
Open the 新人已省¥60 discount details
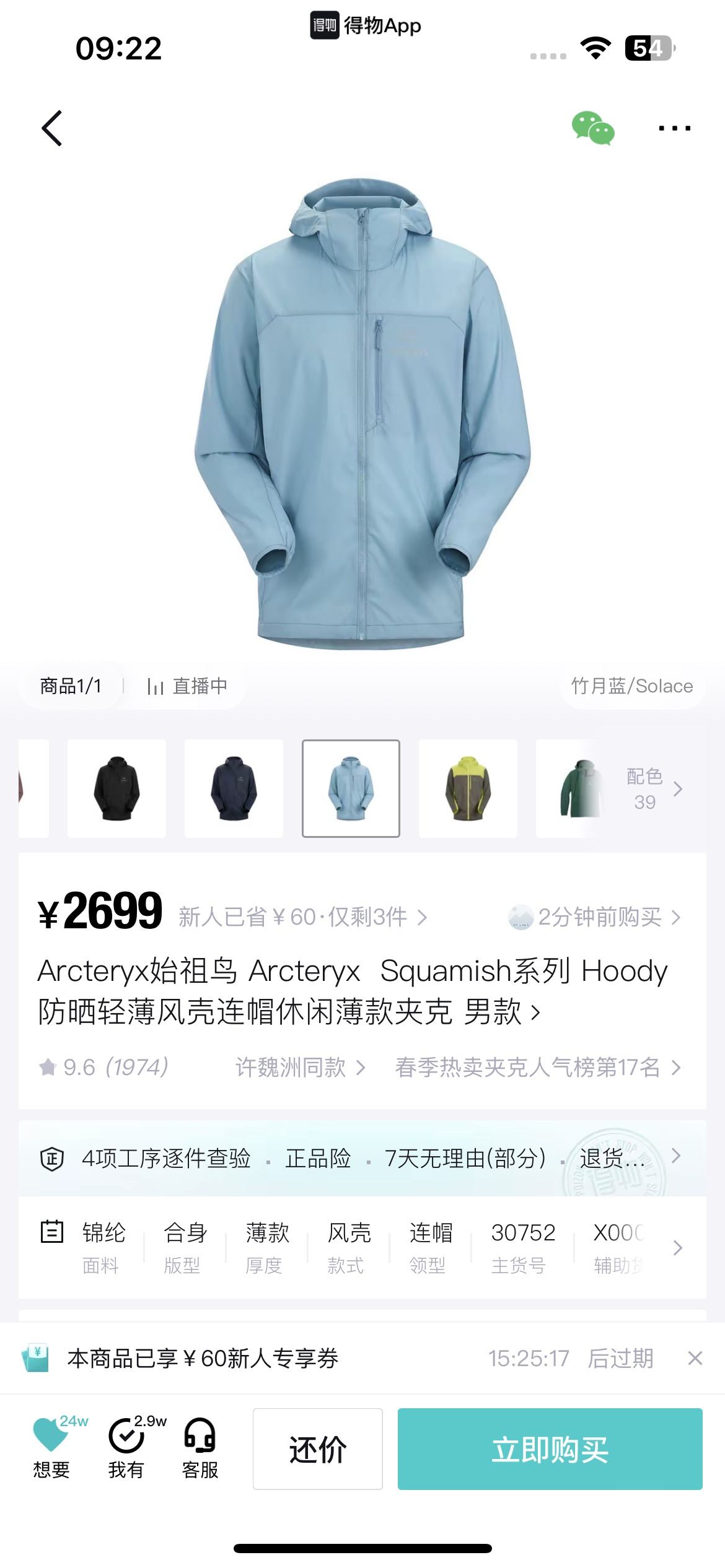[302, 917]
